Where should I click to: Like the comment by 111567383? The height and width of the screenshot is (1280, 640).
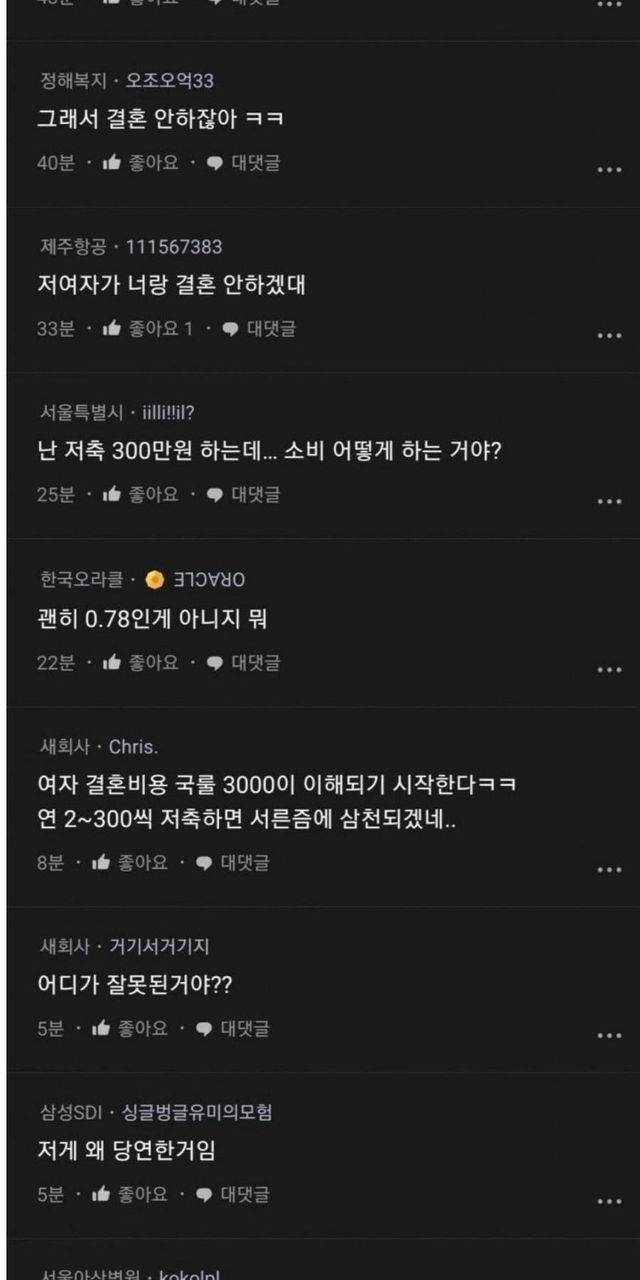pyautogui.click(x=140, y=329)
